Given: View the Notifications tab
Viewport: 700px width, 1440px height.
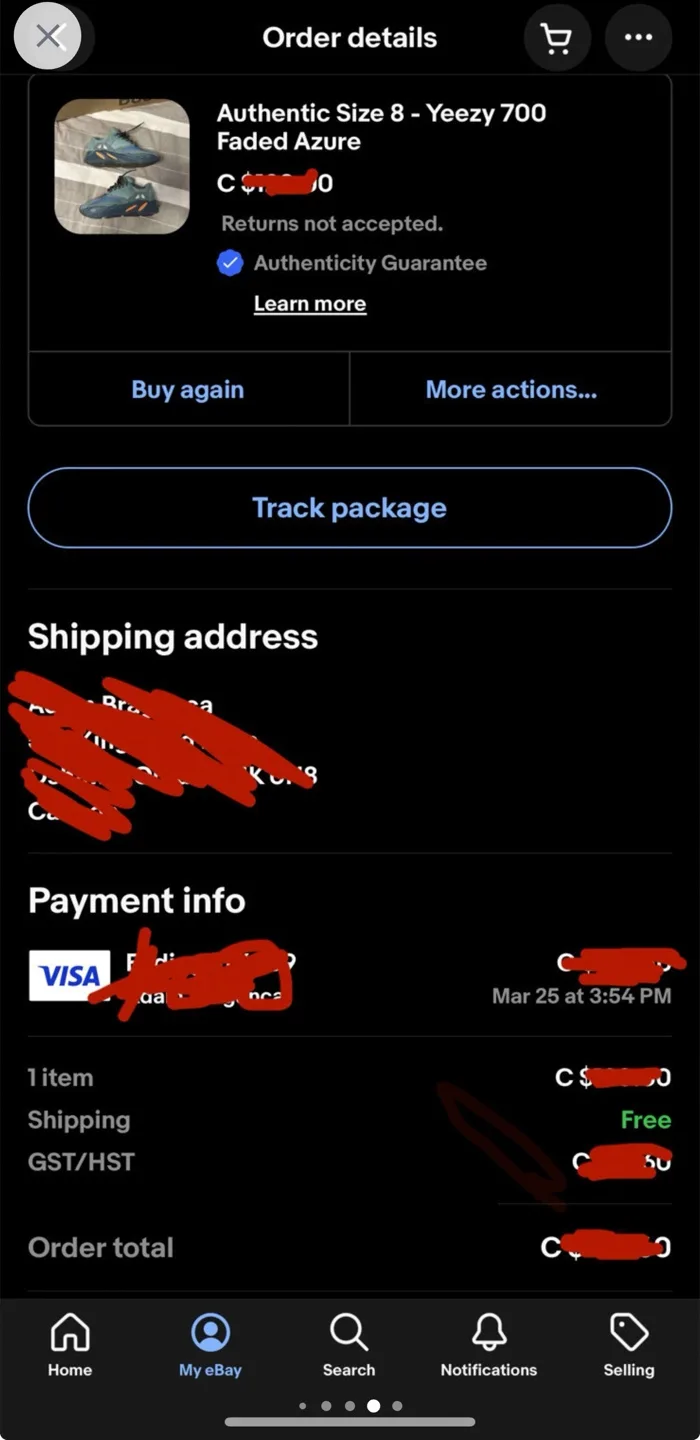Looking at the screenshot, I should point(489,1345).
